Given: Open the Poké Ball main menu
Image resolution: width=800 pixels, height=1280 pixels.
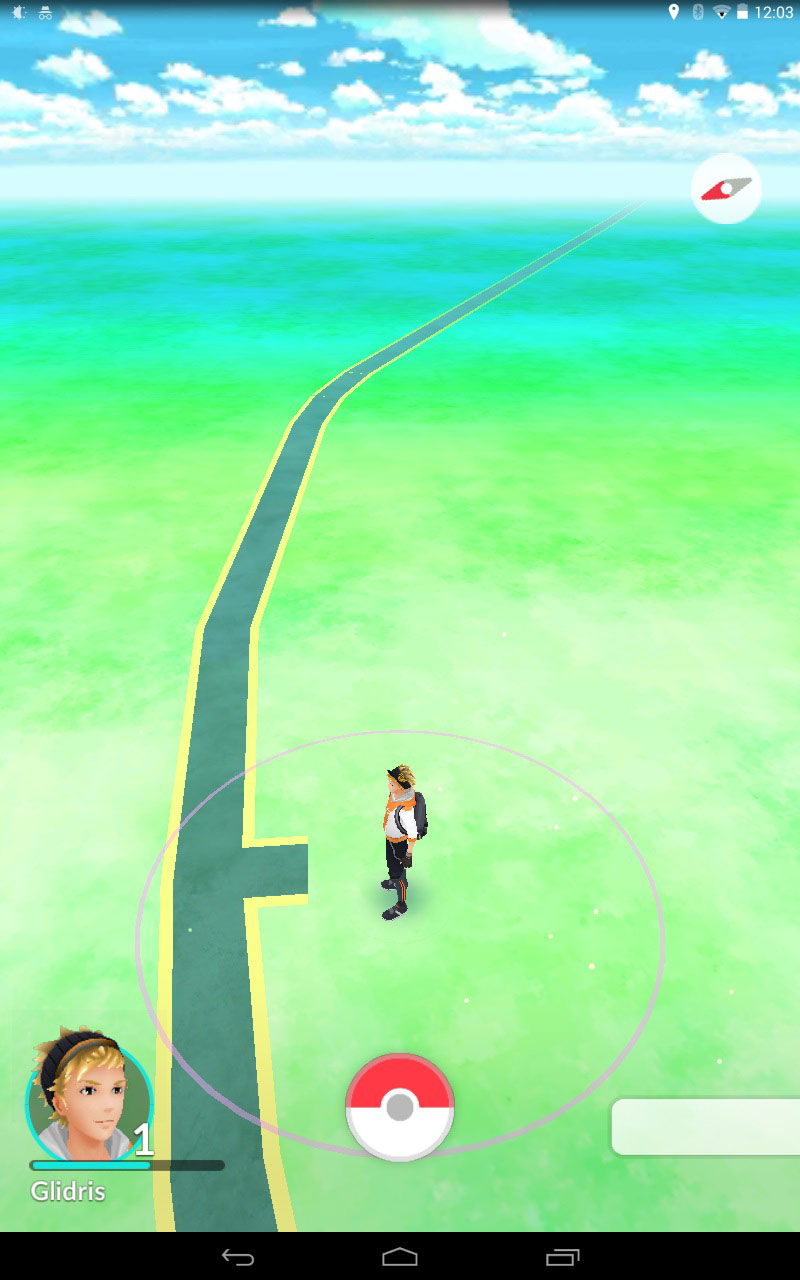Looking at the screenshot, I should [x=400, y=1106].
